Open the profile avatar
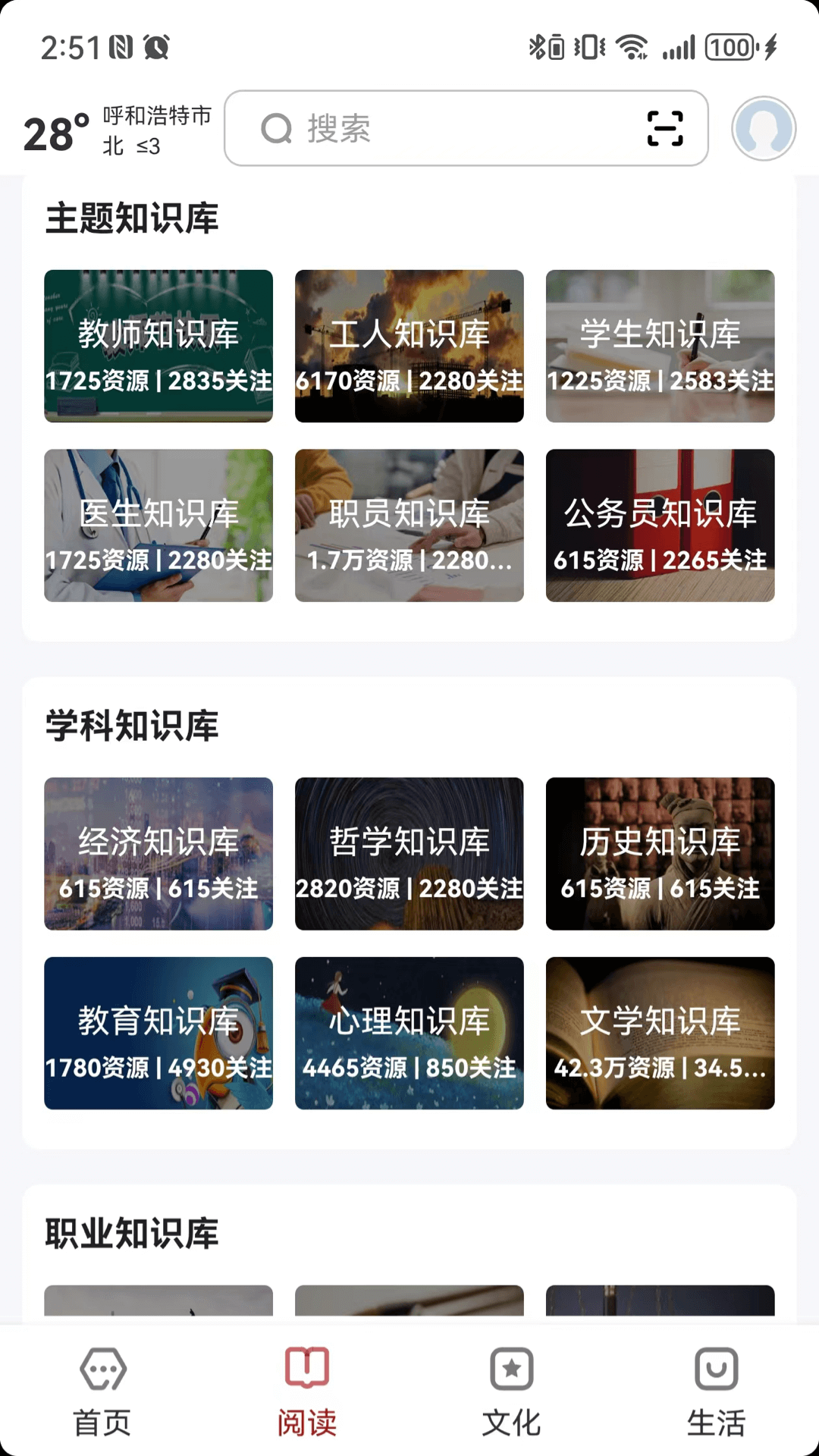819x1456 pixels. point(763,128)
